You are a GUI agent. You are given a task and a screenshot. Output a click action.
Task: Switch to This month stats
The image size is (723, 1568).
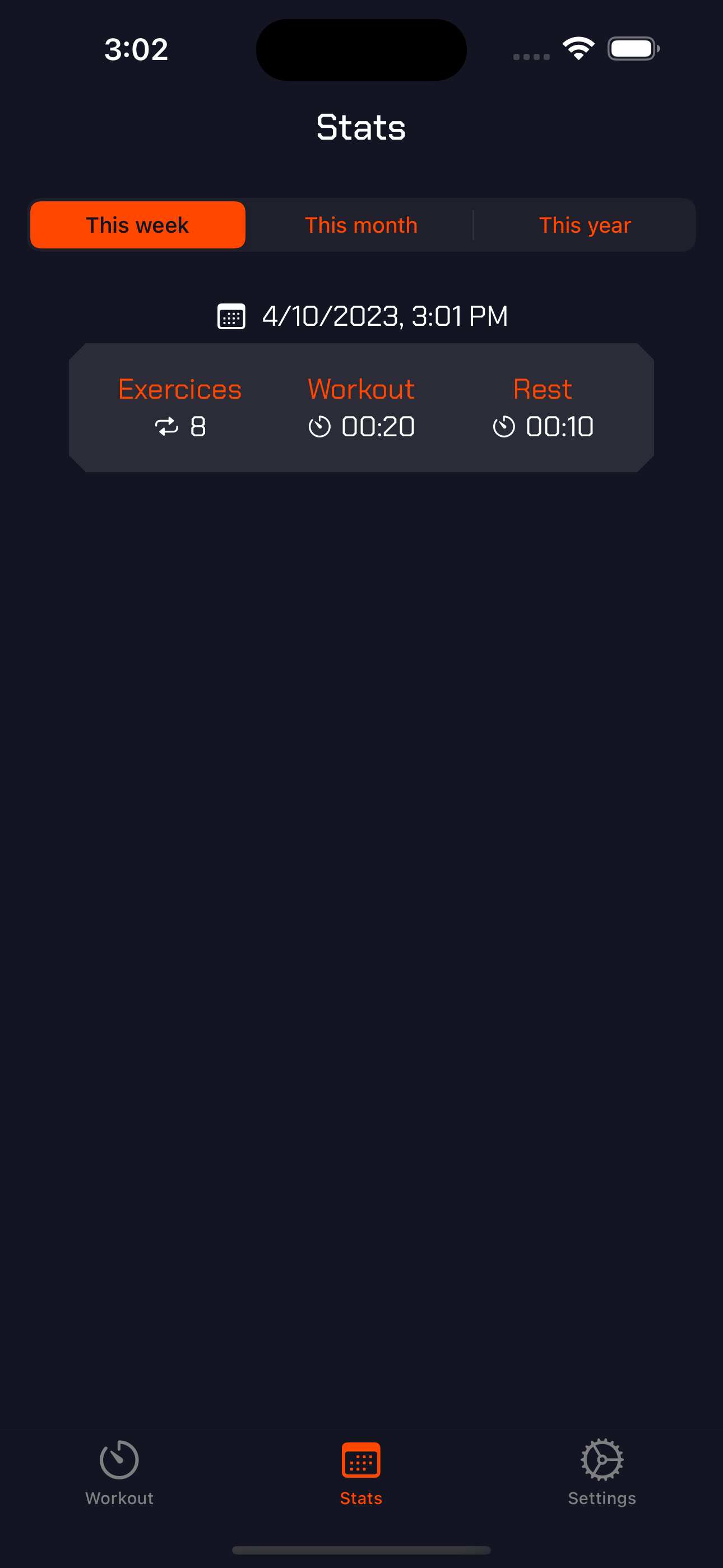tap(361, 225)
